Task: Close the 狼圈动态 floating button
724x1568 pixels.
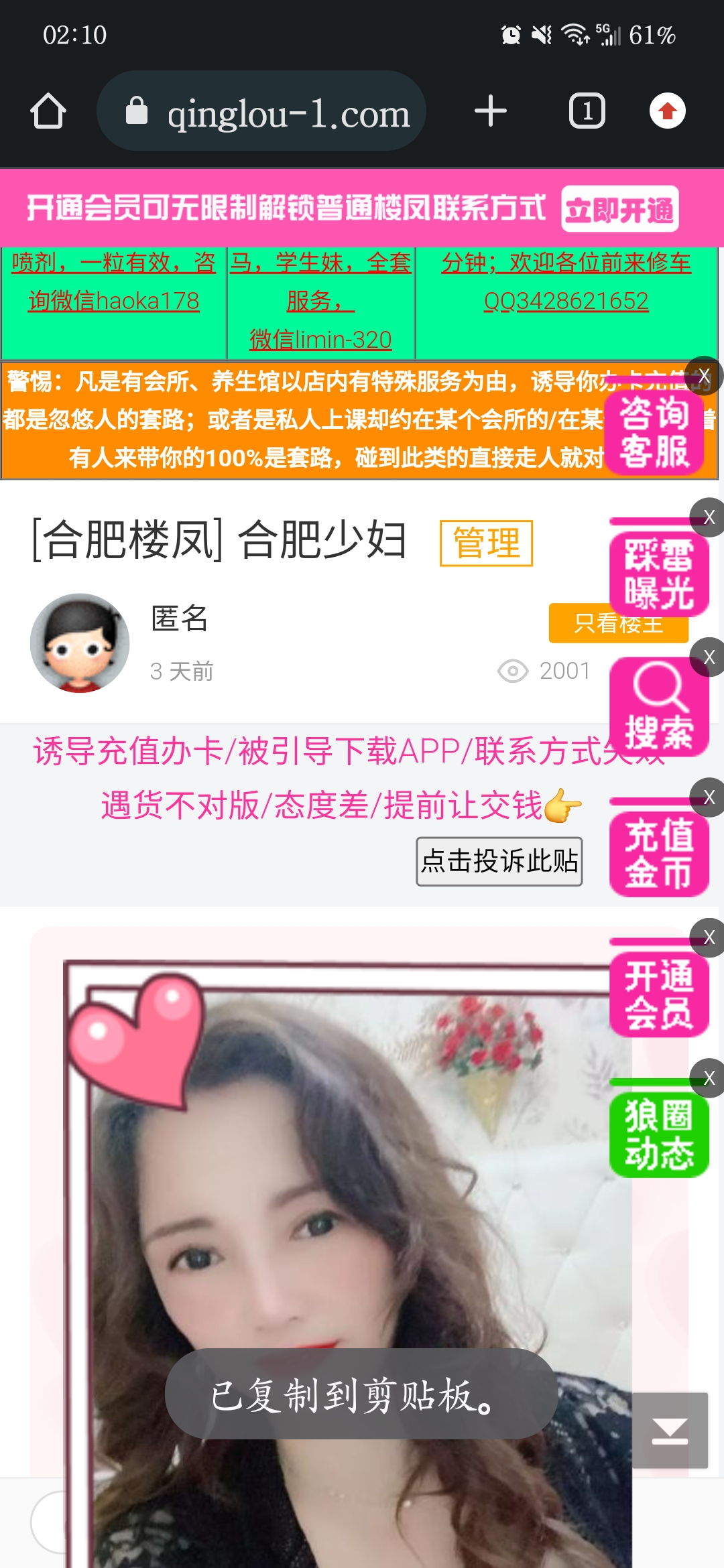Action: 709,1077
